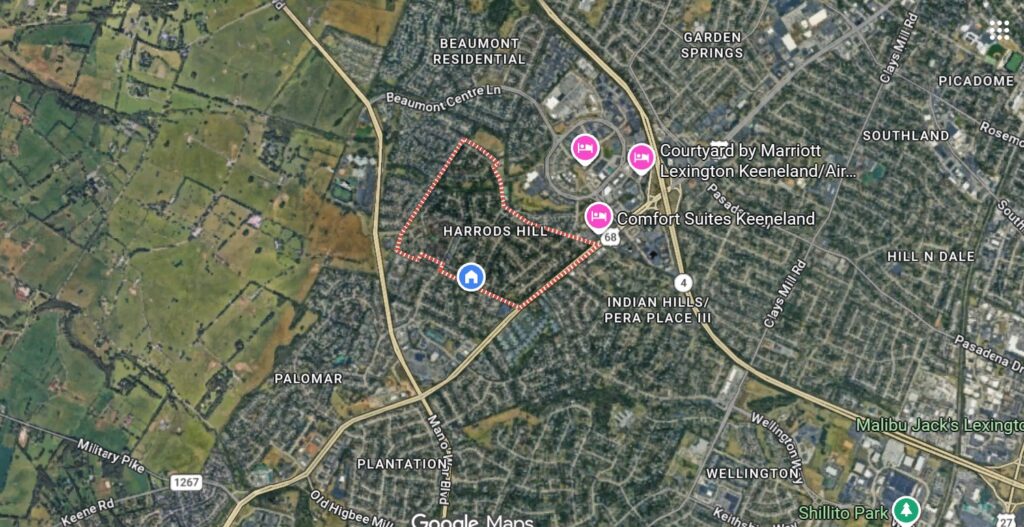Open the unlabeled pink hotel pin
1024x527 pixels.
click(x=585, y=150)
